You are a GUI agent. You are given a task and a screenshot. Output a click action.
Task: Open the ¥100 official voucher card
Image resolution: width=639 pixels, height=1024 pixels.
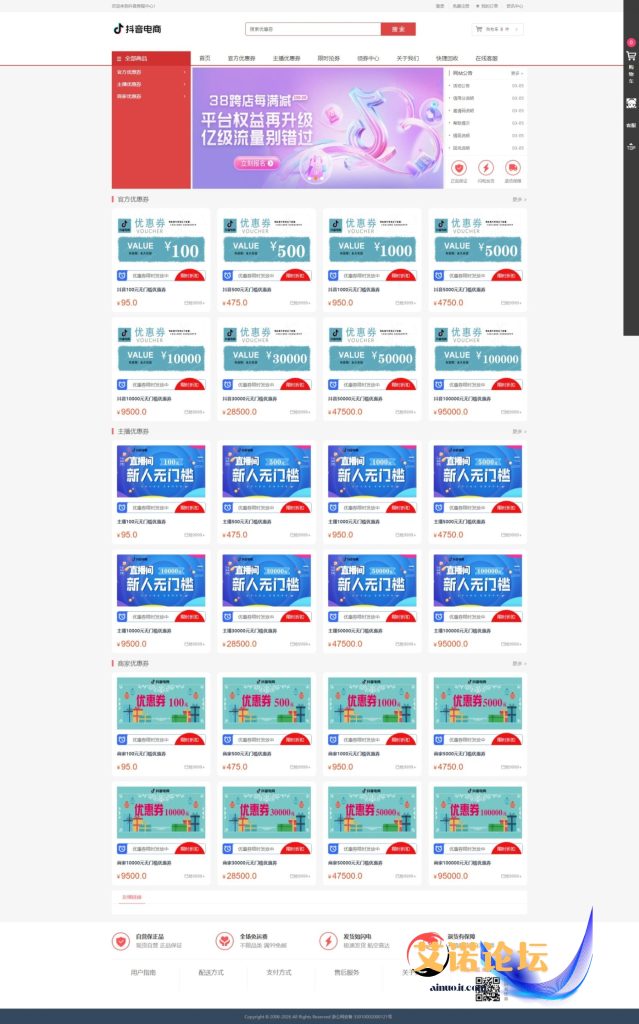click(x=161, y=257)
